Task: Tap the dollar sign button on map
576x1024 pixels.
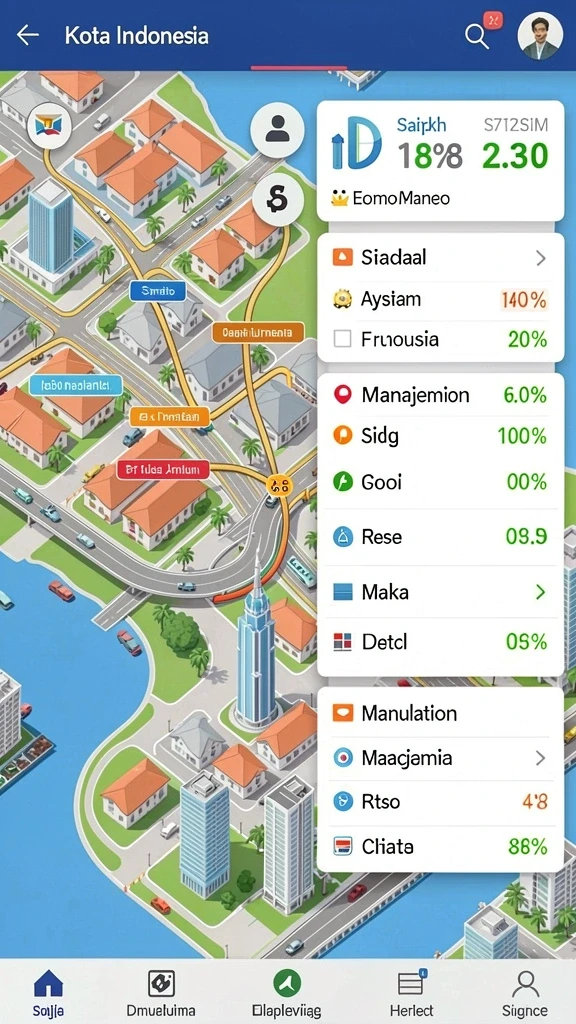Action: pos(278,199)
